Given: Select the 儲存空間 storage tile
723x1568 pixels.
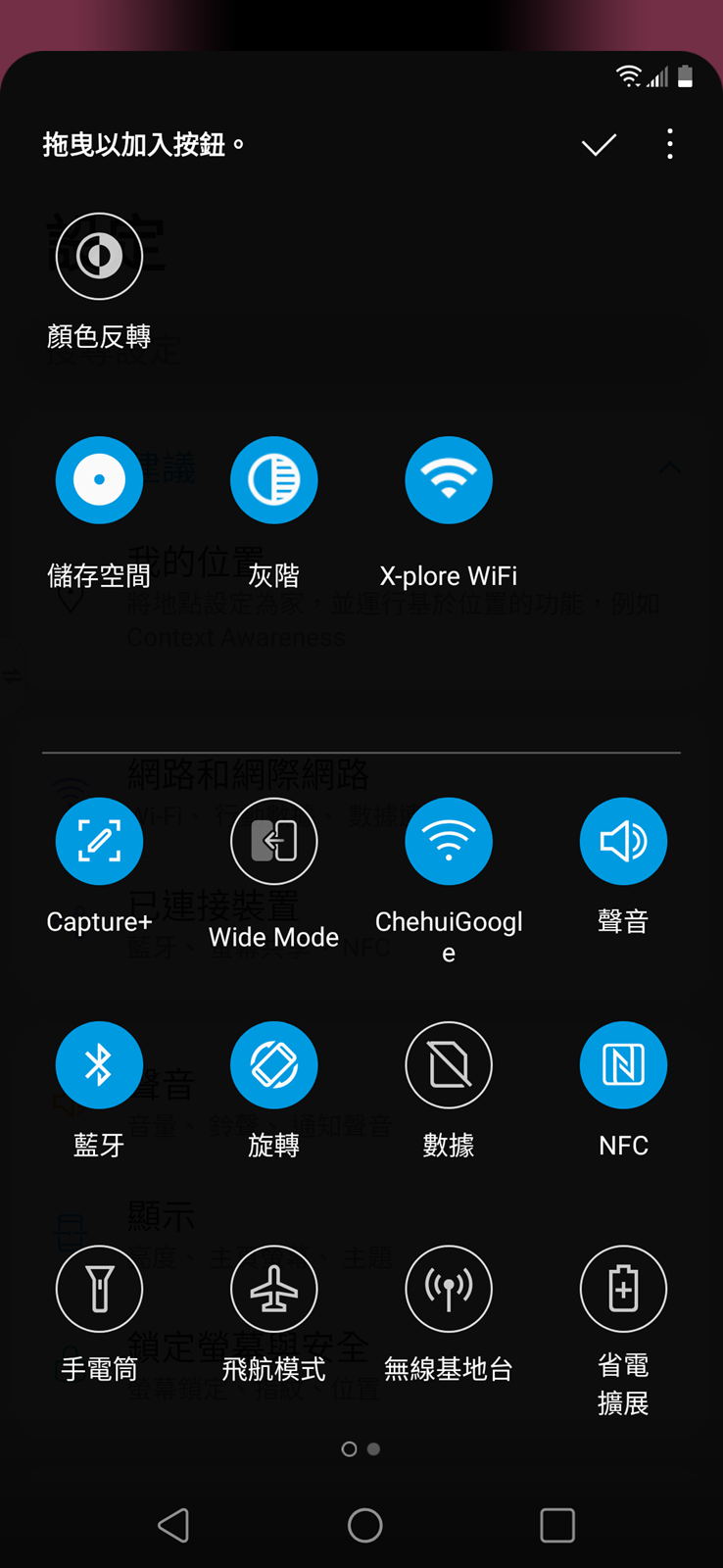Looking at the screenshot, I should coord(99,480).
